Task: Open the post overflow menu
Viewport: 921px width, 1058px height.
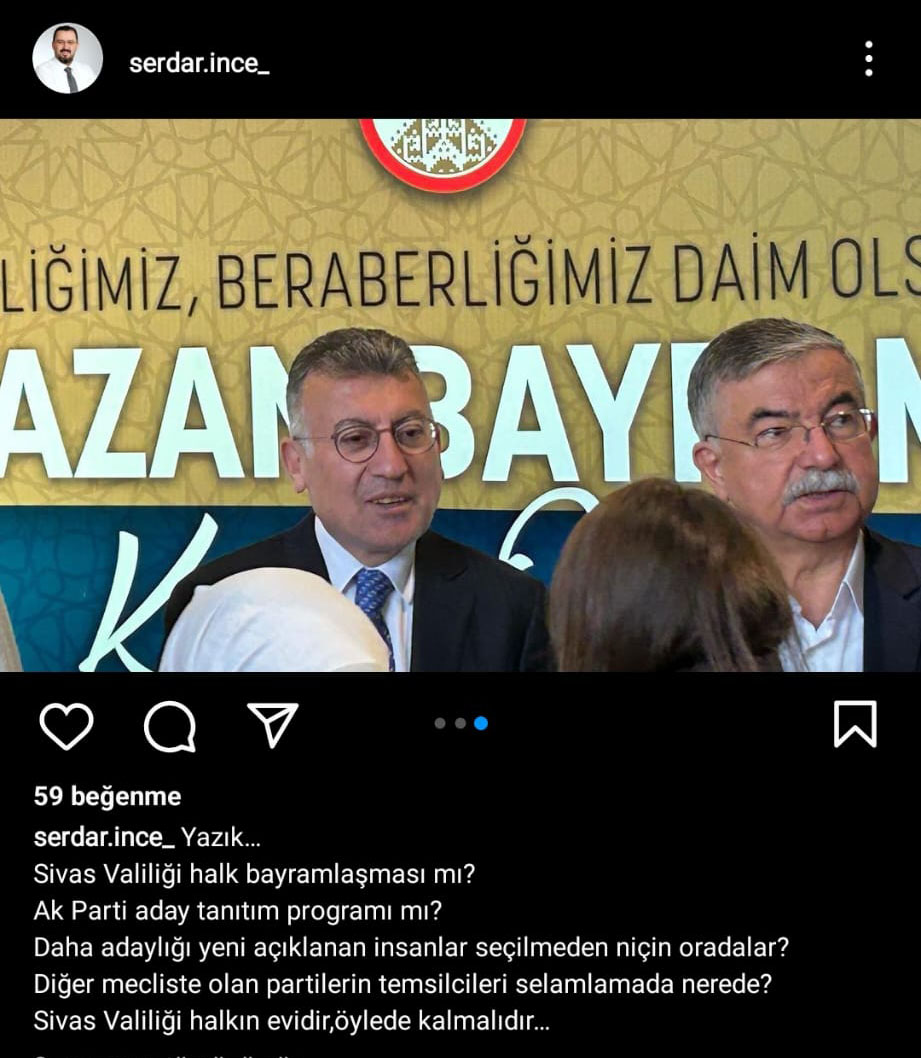Action: (868, 59)
